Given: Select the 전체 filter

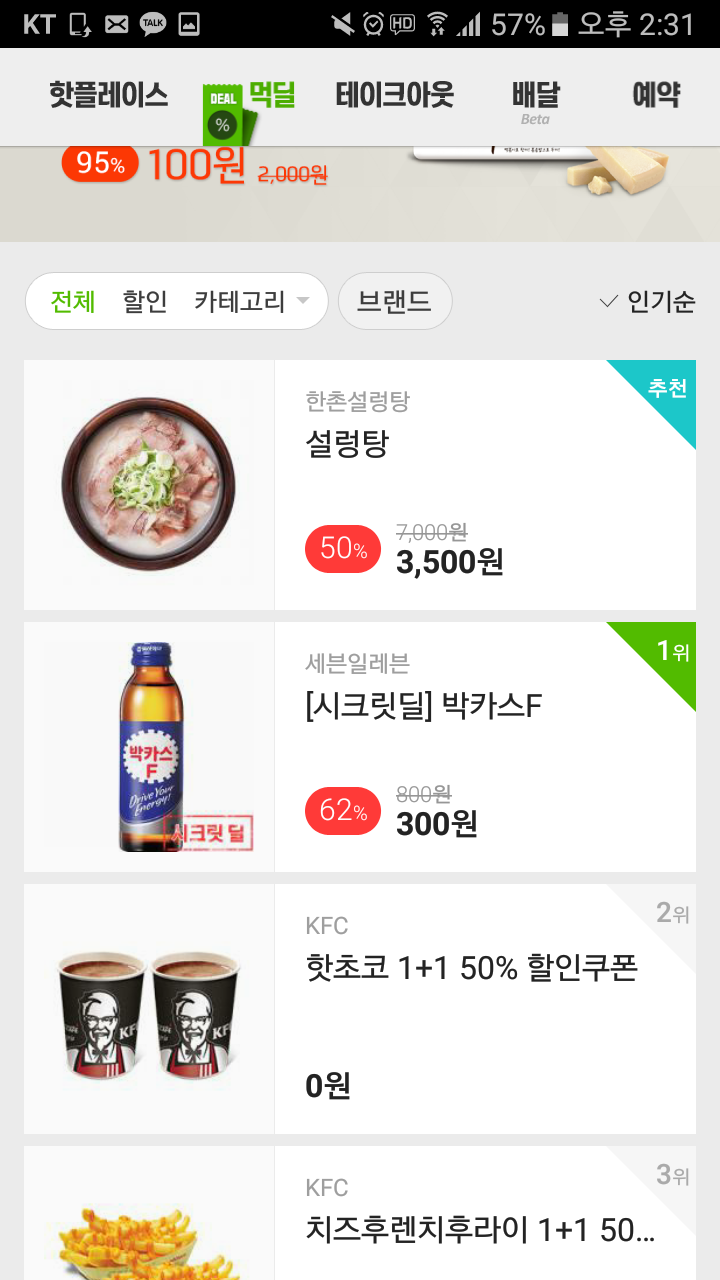Looking at the screenshot, I should coord(73,301).
